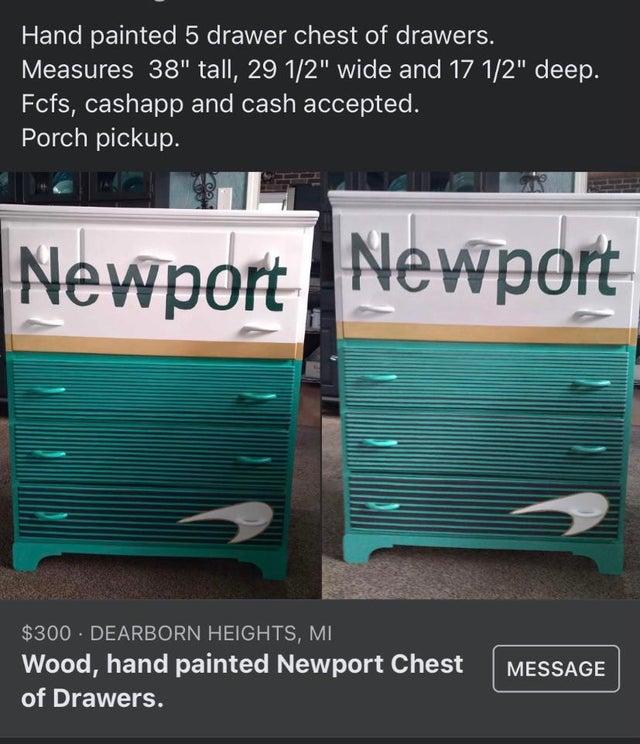Tap the MESSAGE button
Viewport: 640px width, 744px height.
(x=556, y=669)
